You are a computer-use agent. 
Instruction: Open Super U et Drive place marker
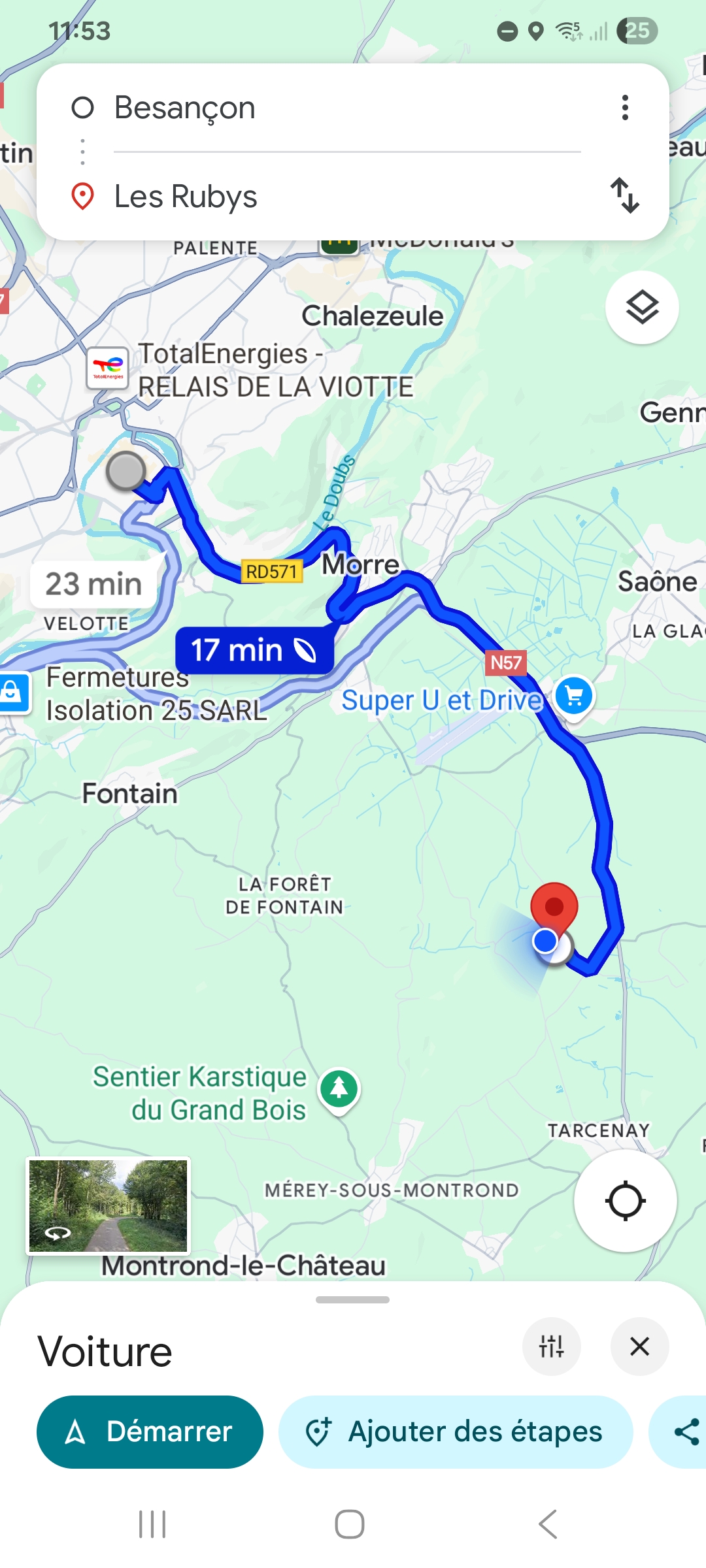click(574, 696)
